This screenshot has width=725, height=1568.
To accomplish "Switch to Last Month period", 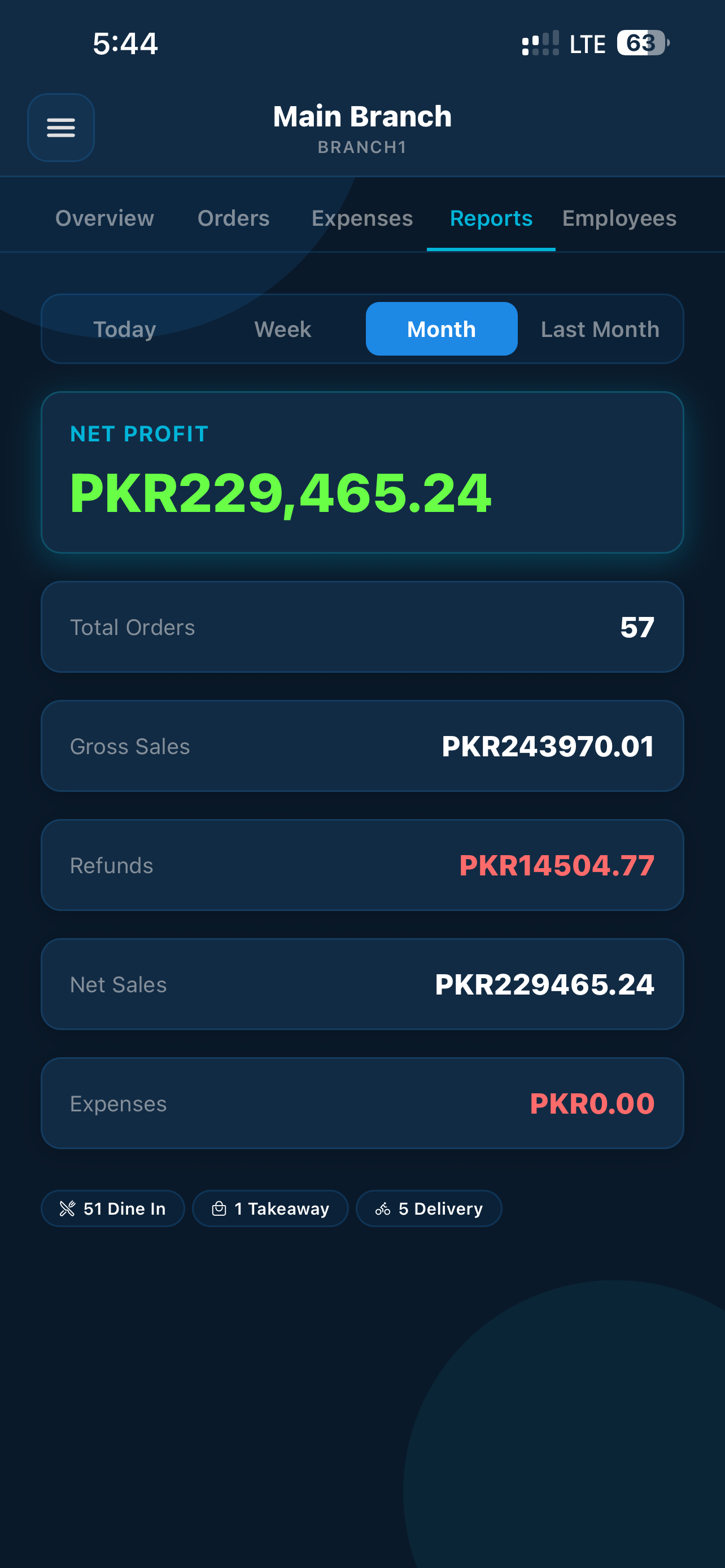I will (x=600, y=329).
